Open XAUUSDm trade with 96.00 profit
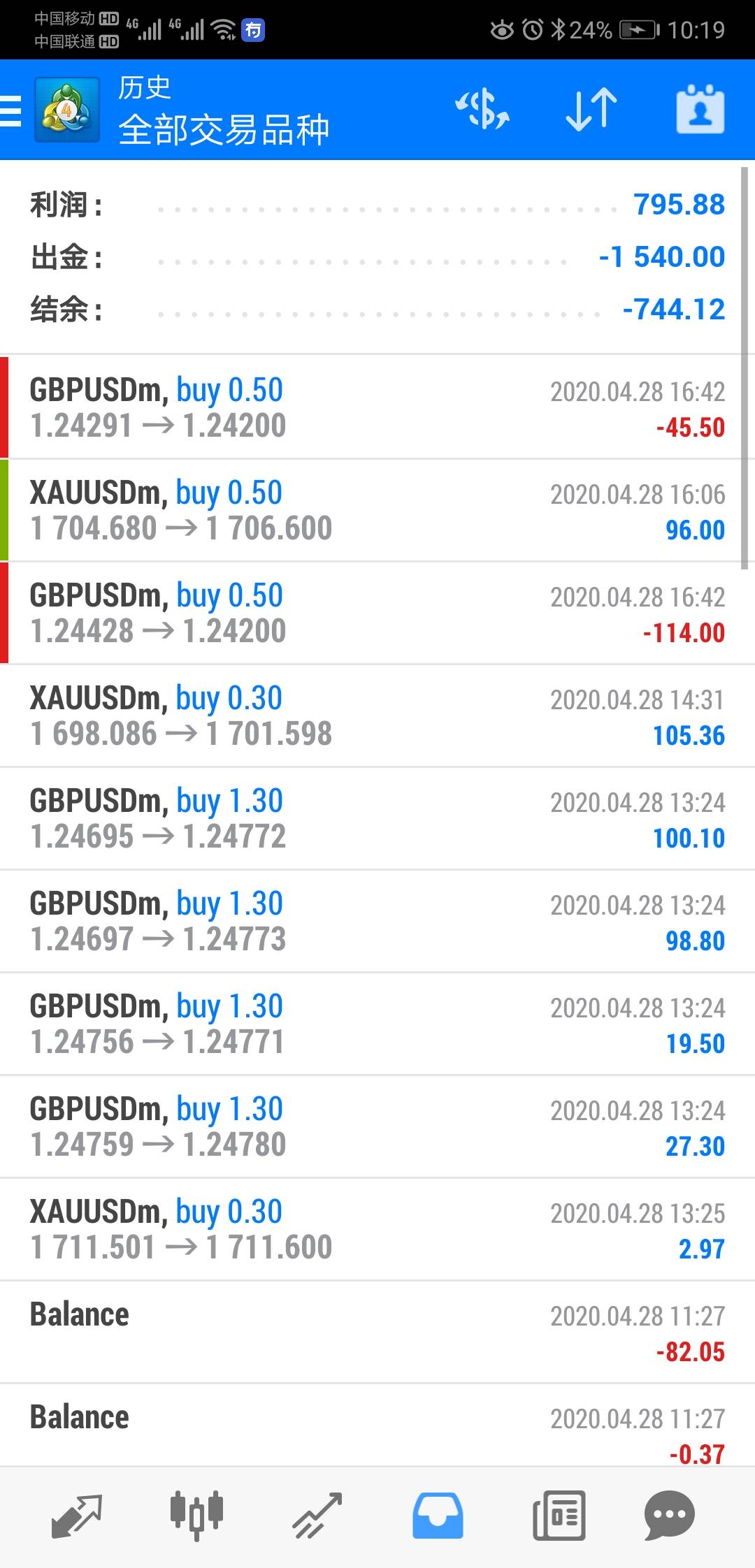The height and width of the screenshot is (1568, 755). coord(377,510)
